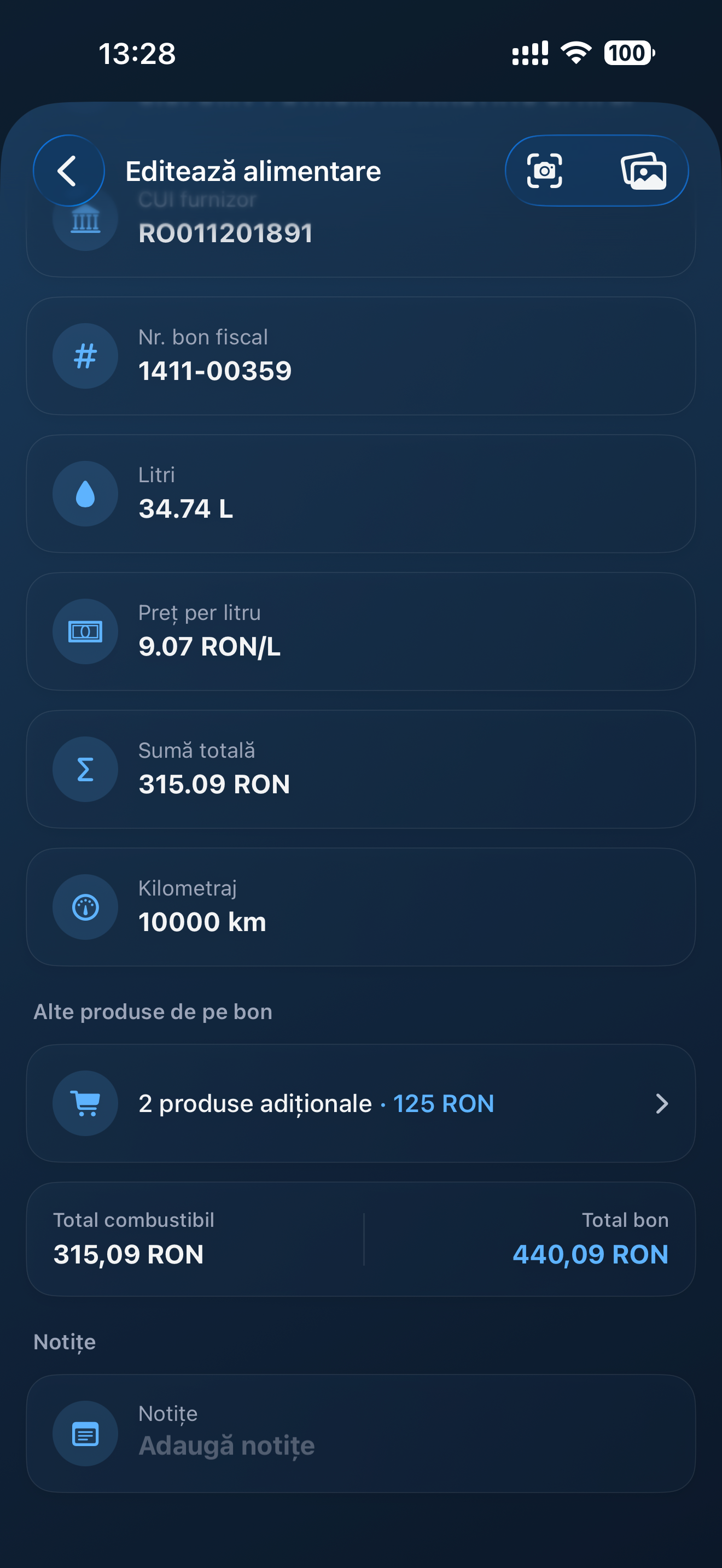Pick receipt photo from gallery icon
This screenshot has height=1568, width=722.
pyautogui.click(x=643, y=171)
